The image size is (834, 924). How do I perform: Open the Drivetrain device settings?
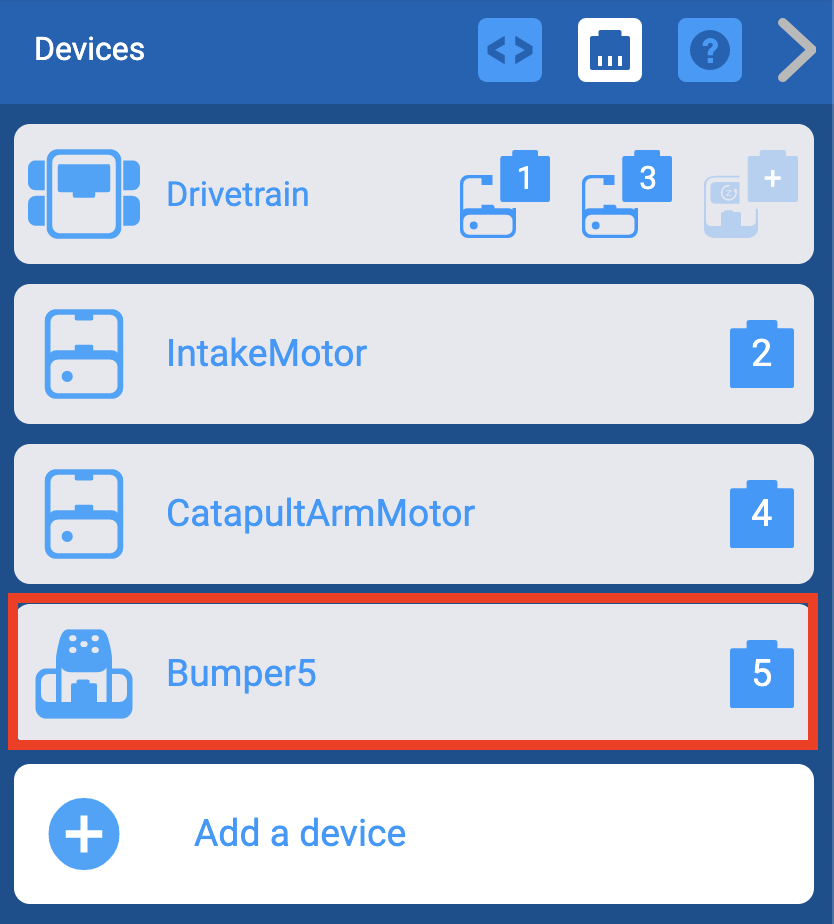(x=238, y=194)
